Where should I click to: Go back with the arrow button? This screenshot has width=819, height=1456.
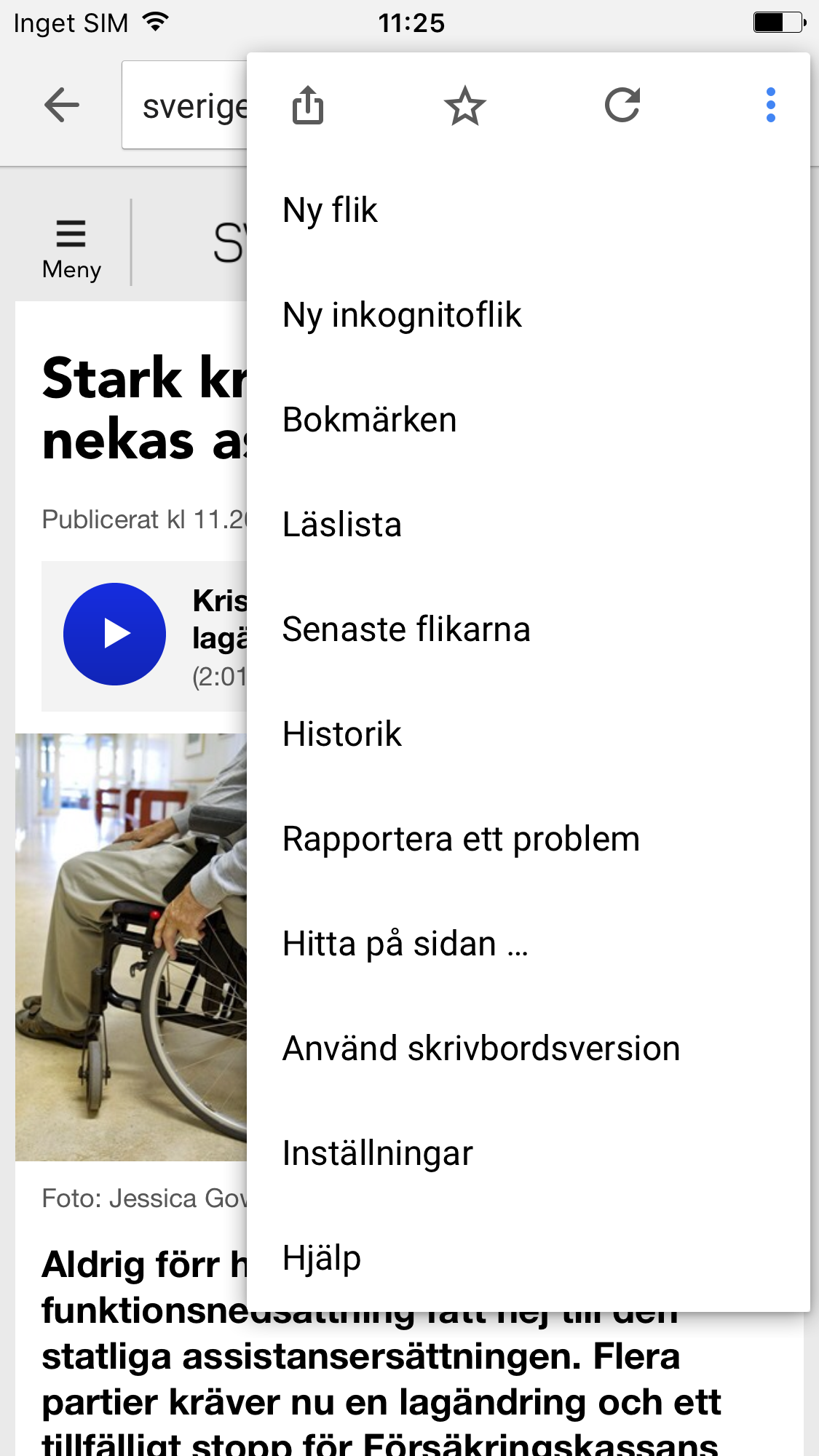(x=62, y=106)
